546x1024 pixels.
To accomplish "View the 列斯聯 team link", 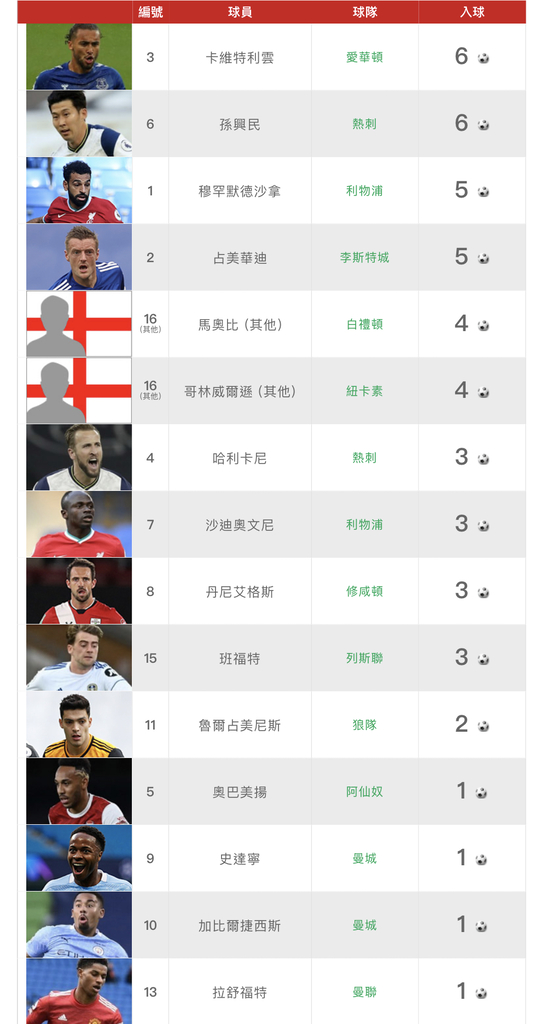I will tap(364, 658).
